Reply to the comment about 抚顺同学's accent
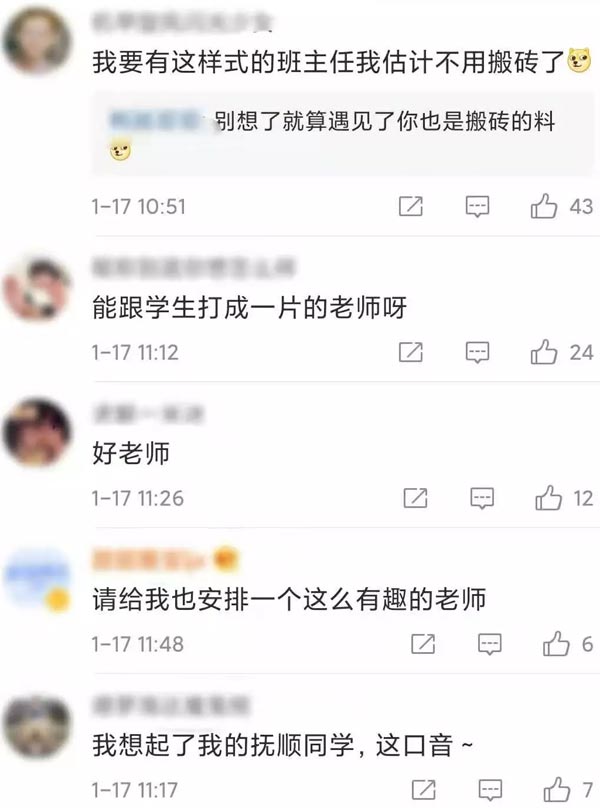The width and height of the screenshot is (600, 808). coord(490,787)
